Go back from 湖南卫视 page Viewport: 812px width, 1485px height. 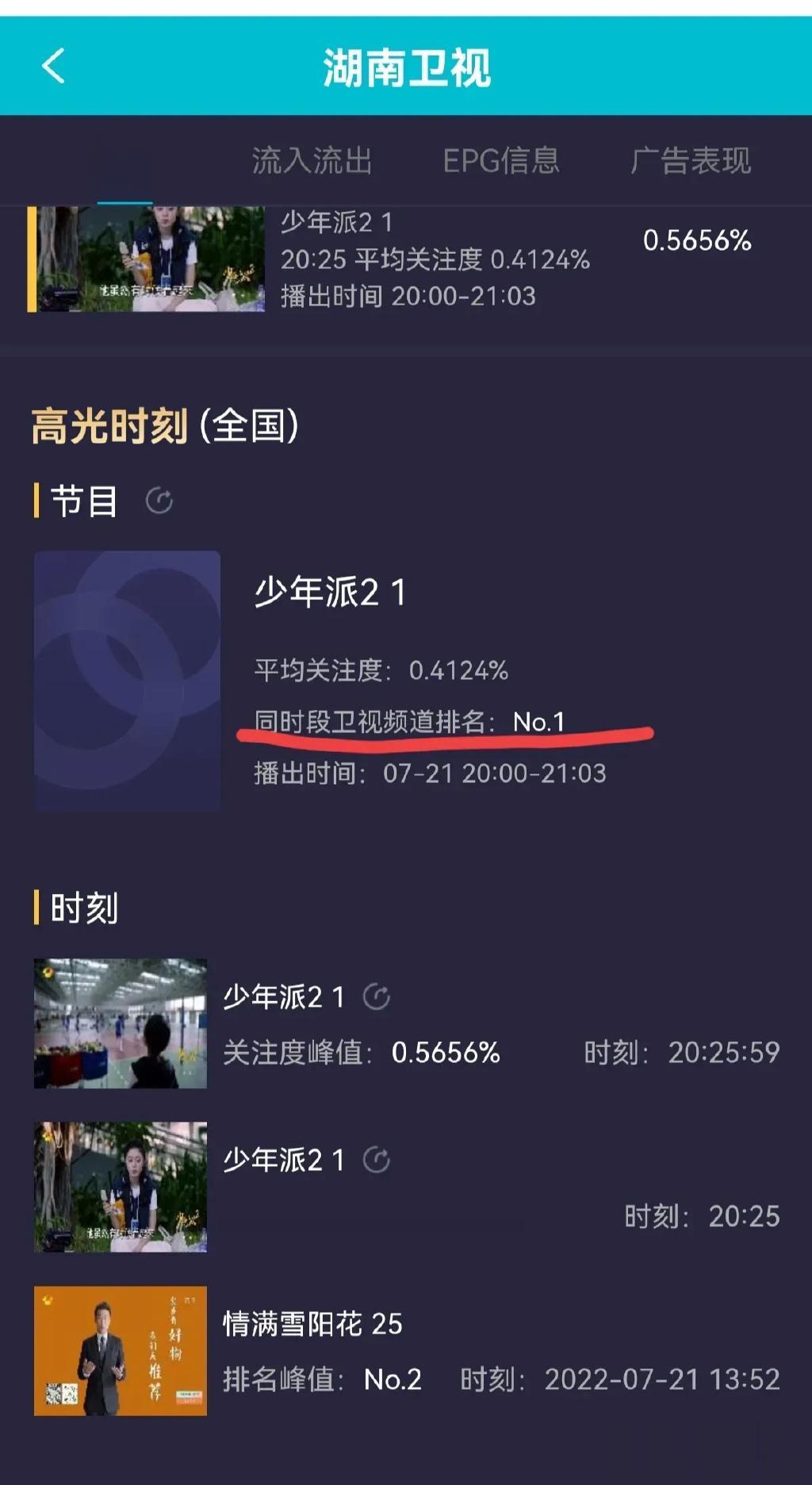point(53,67)
